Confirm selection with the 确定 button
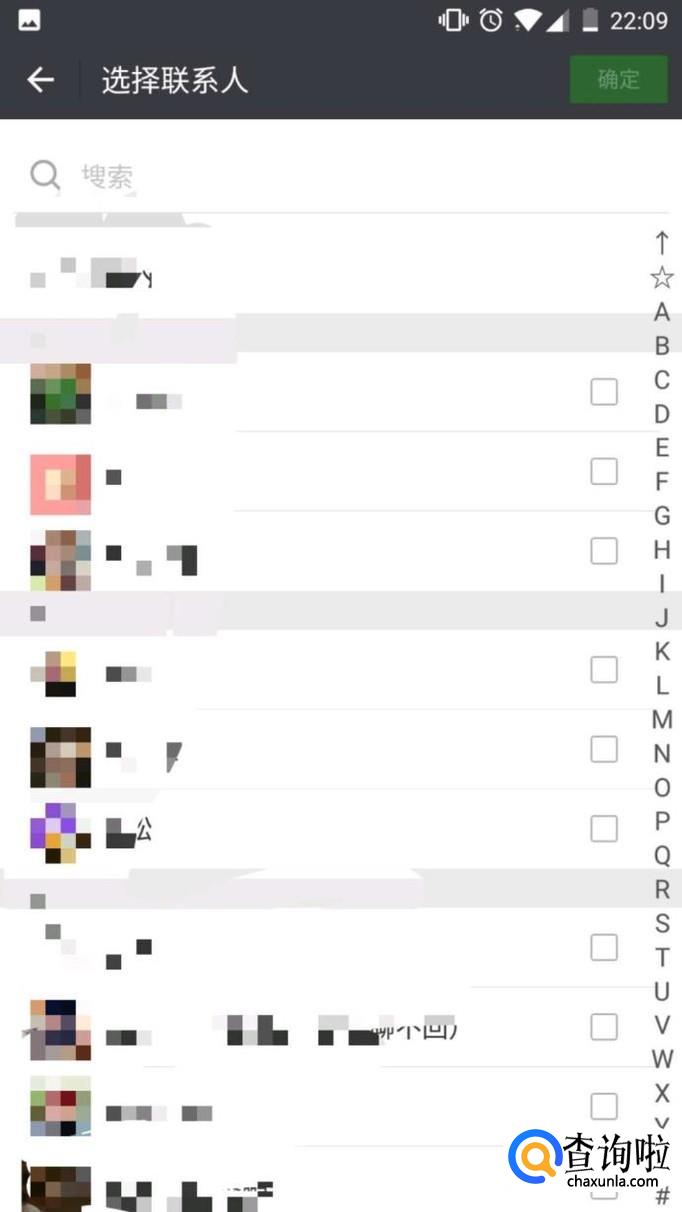682x1212 pixels. 618,80
